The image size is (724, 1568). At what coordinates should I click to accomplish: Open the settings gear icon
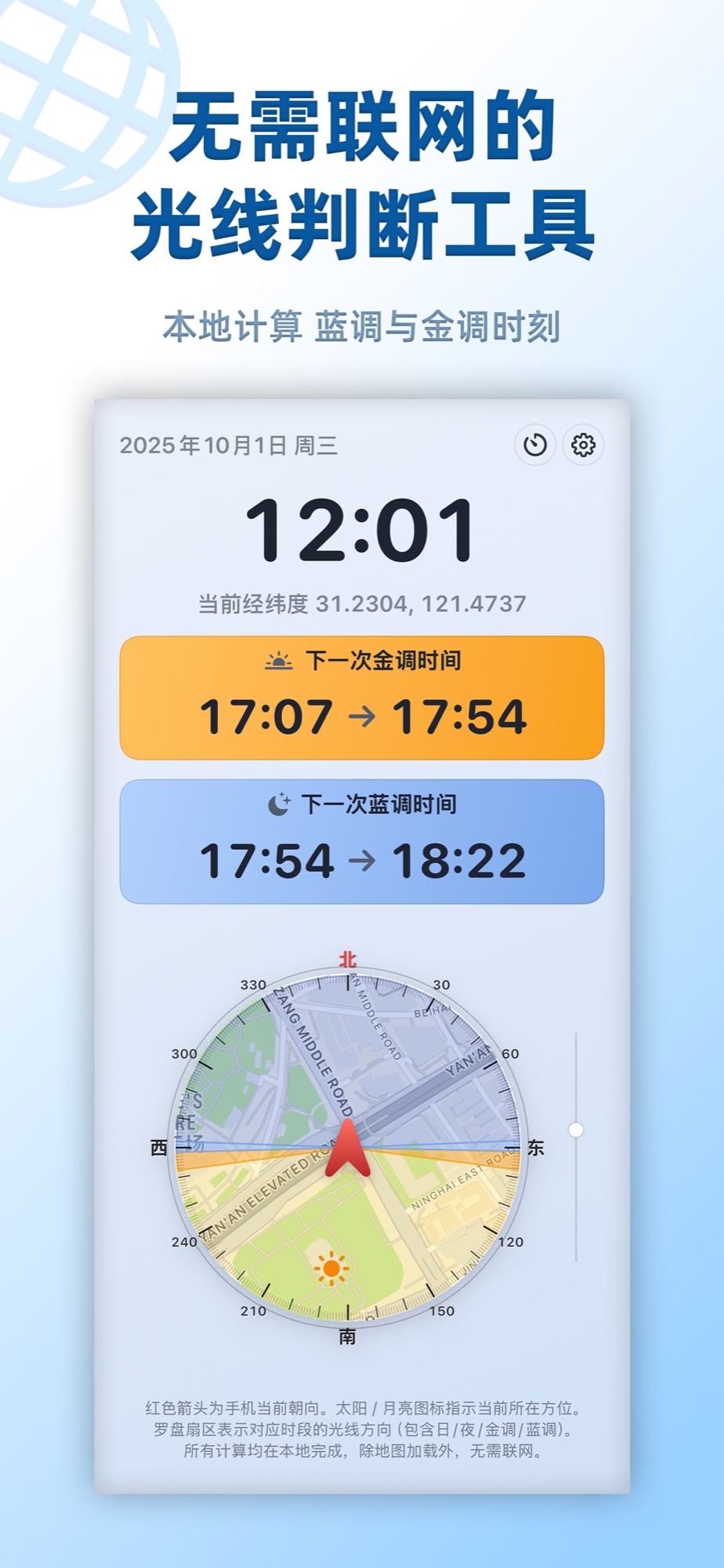584,445
